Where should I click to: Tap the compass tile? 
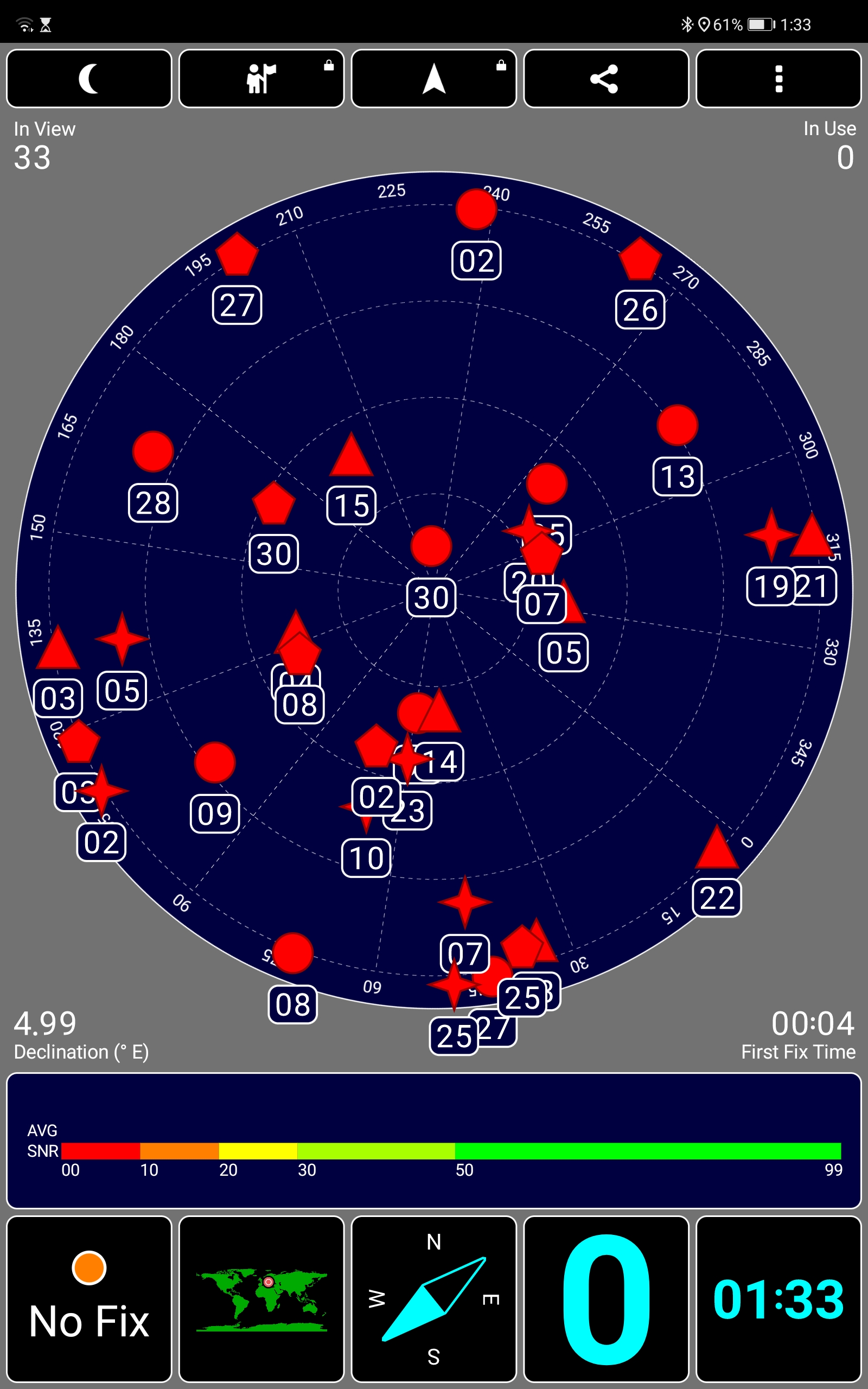coord(434,1299)
